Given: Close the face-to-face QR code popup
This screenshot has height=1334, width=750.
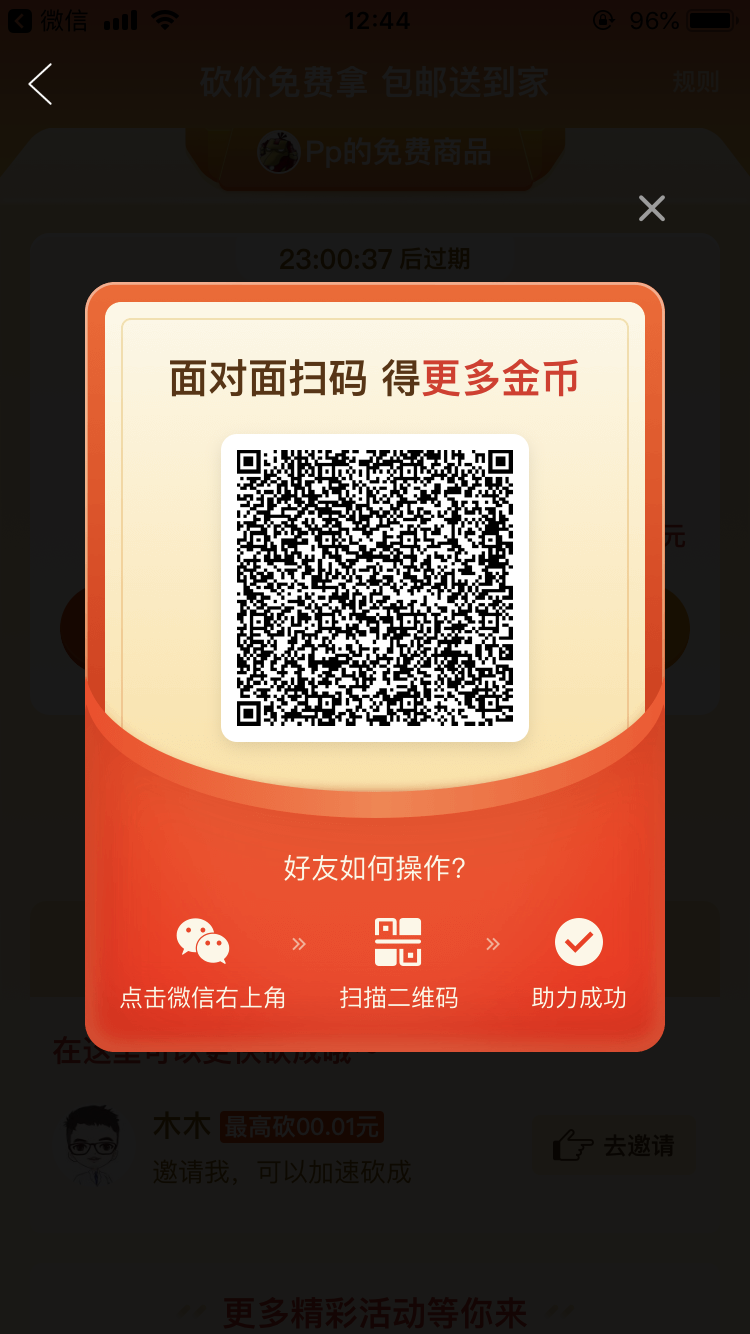Looking at the screenshot, I should click(651, 208).
